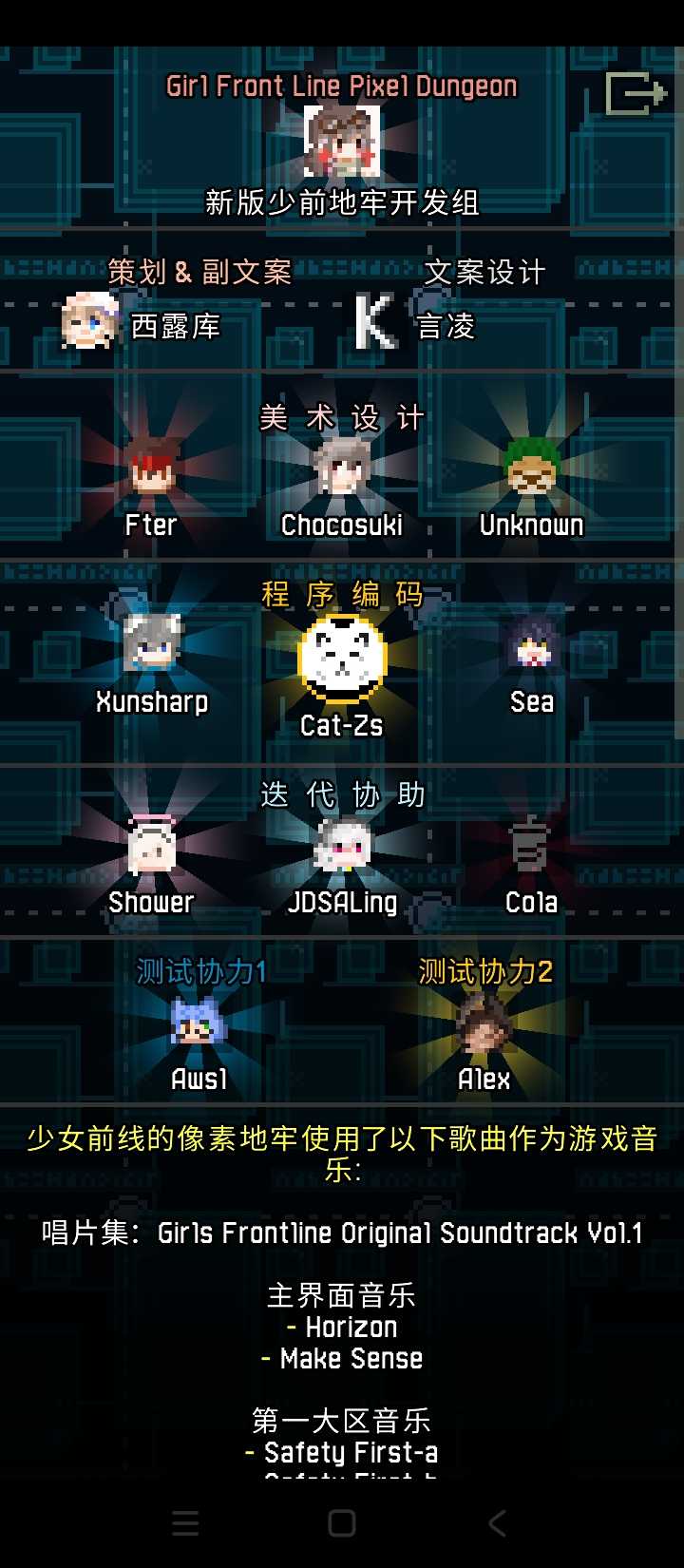The width and height of the screenshot is (684, 1568).
Task: Return to the phone's home screen
Action: pyautogui.click(x=342, y=1523)
